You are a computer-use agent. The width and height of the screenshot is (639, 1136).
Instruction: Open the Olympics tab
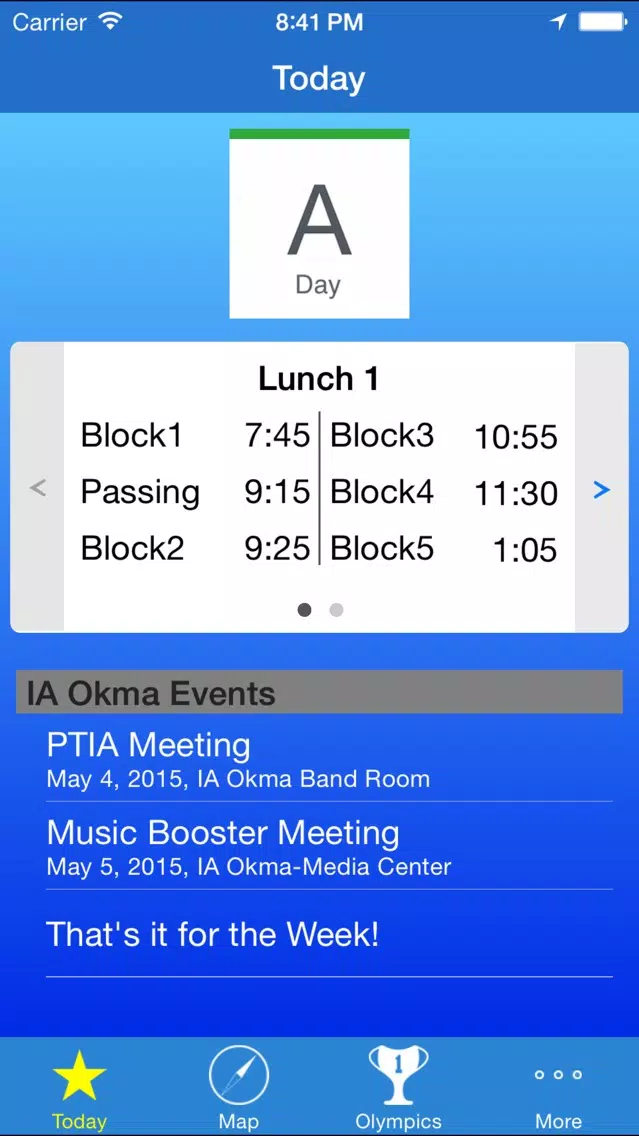pos(398,1087)
